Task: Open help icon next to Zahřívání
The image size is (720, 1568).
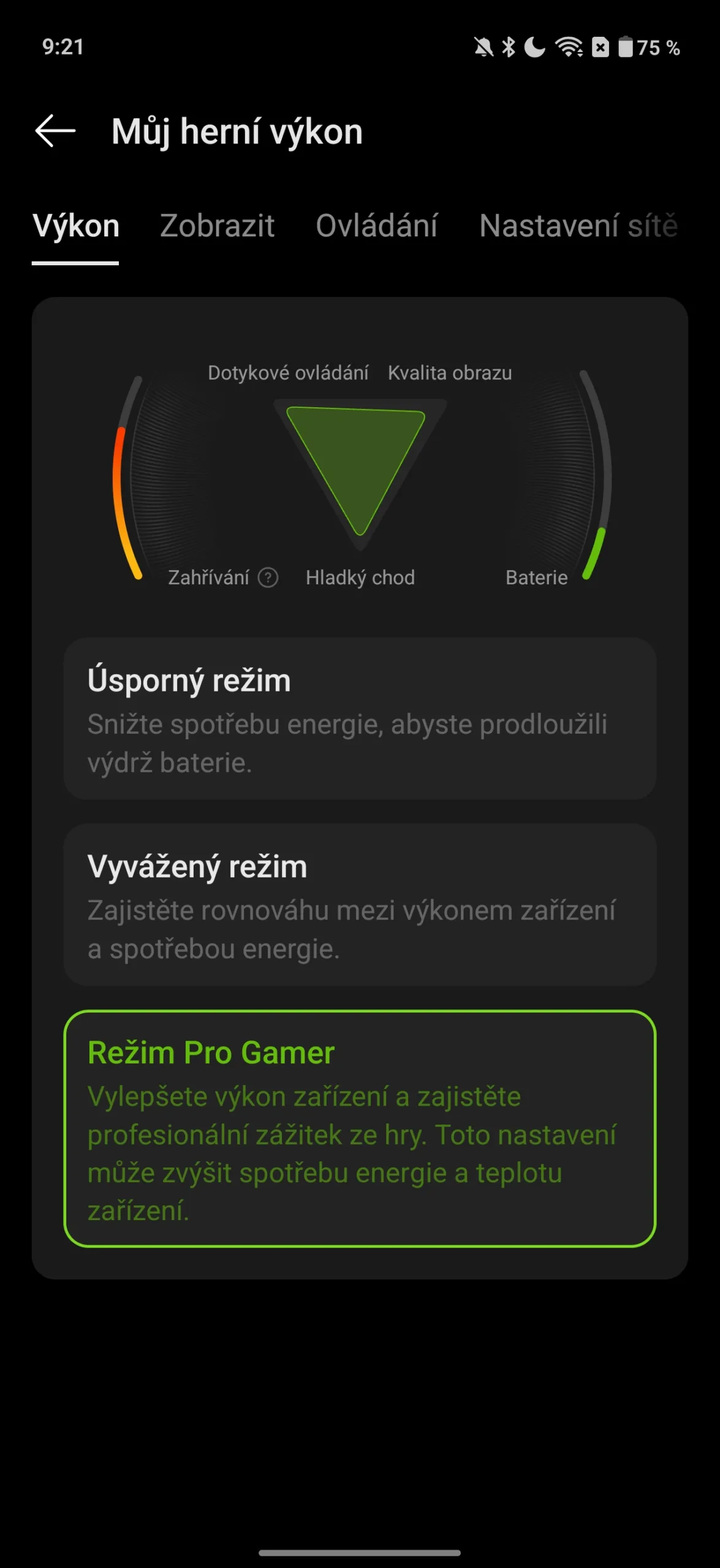Action: tap(268, 577)
